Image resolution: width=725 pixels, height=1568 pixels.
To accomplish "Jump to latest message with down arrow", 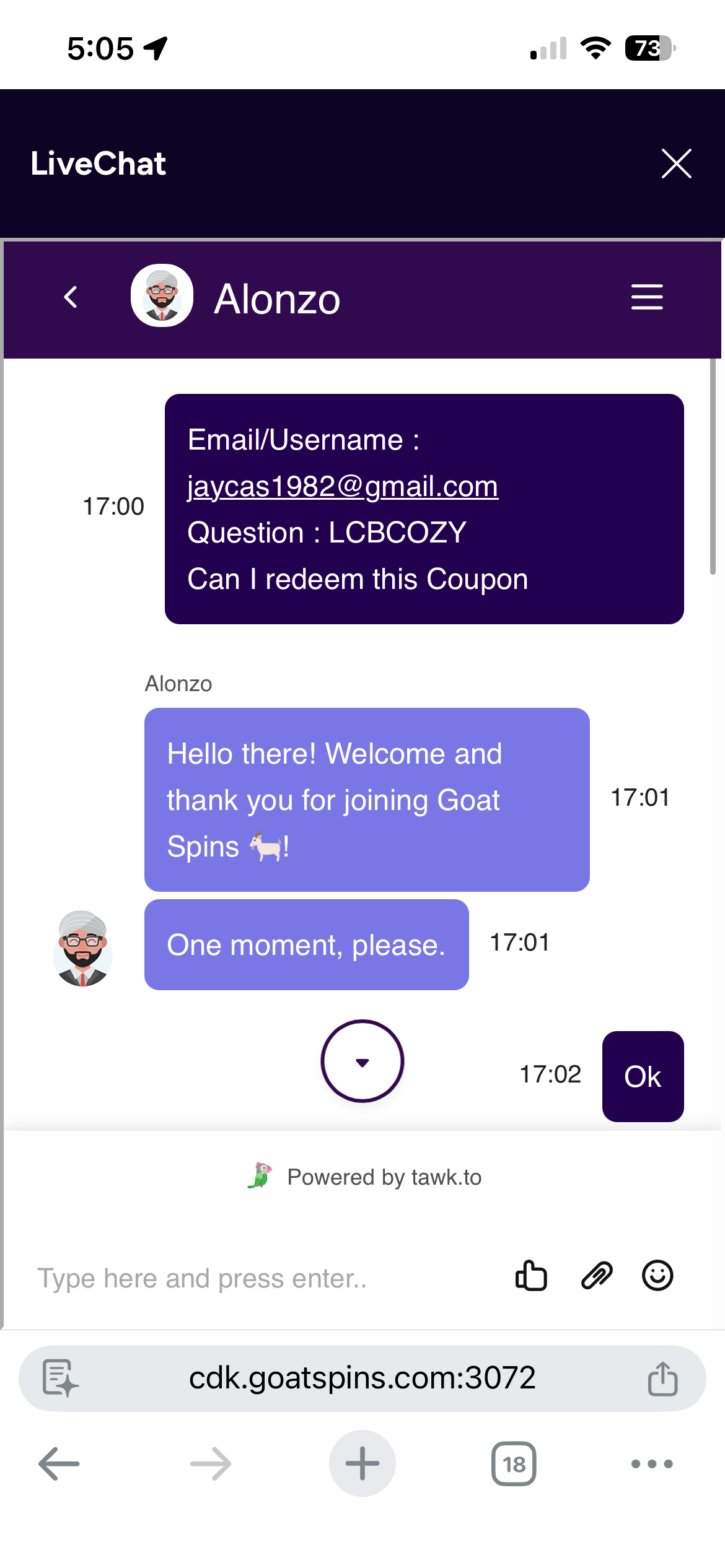I will point(362,1061).
